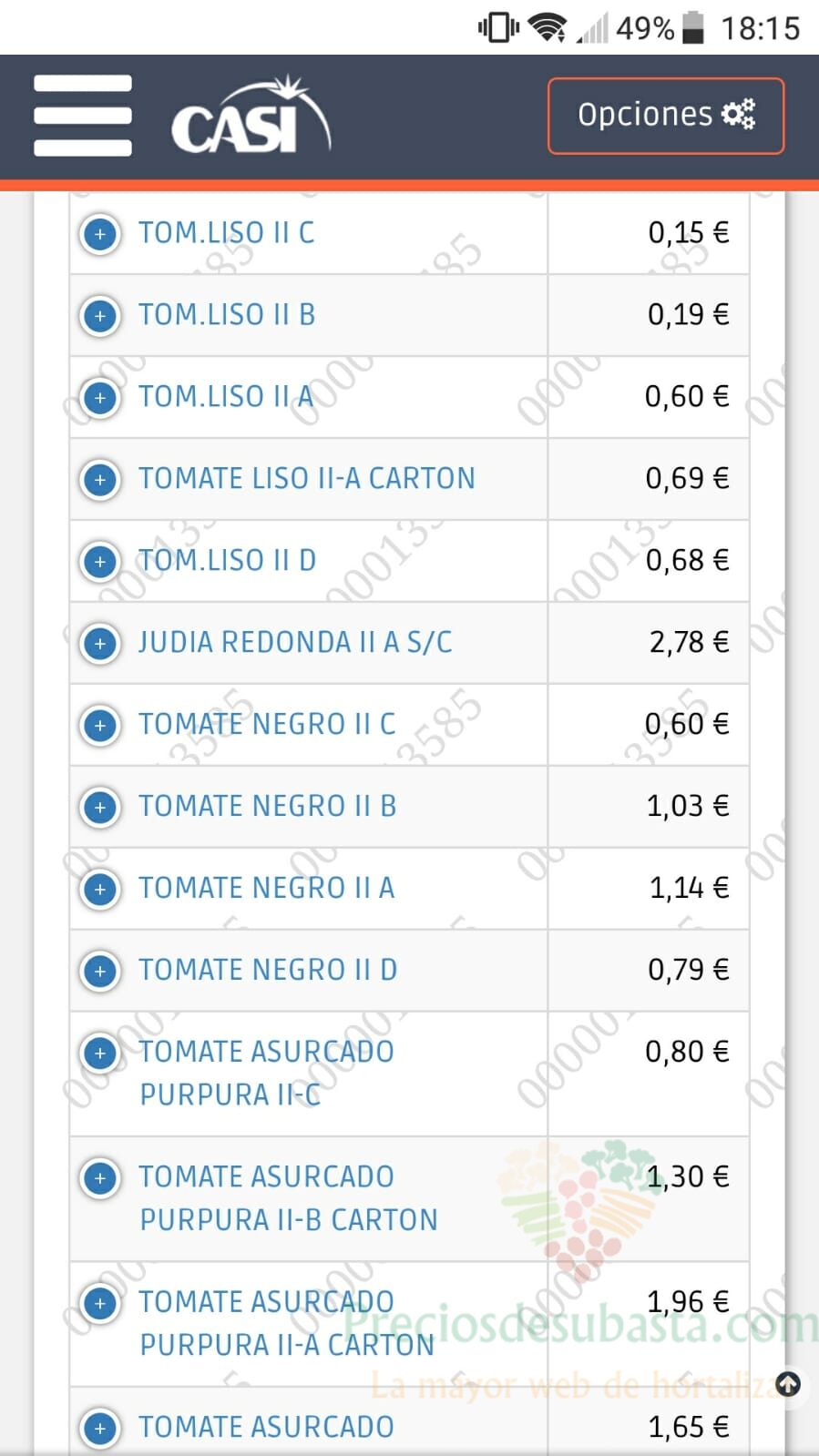Viewport: 819px width, 1456px height.
Task: Expand the TOMATE NEGRO II D row
Action: (x=100, y=972)
